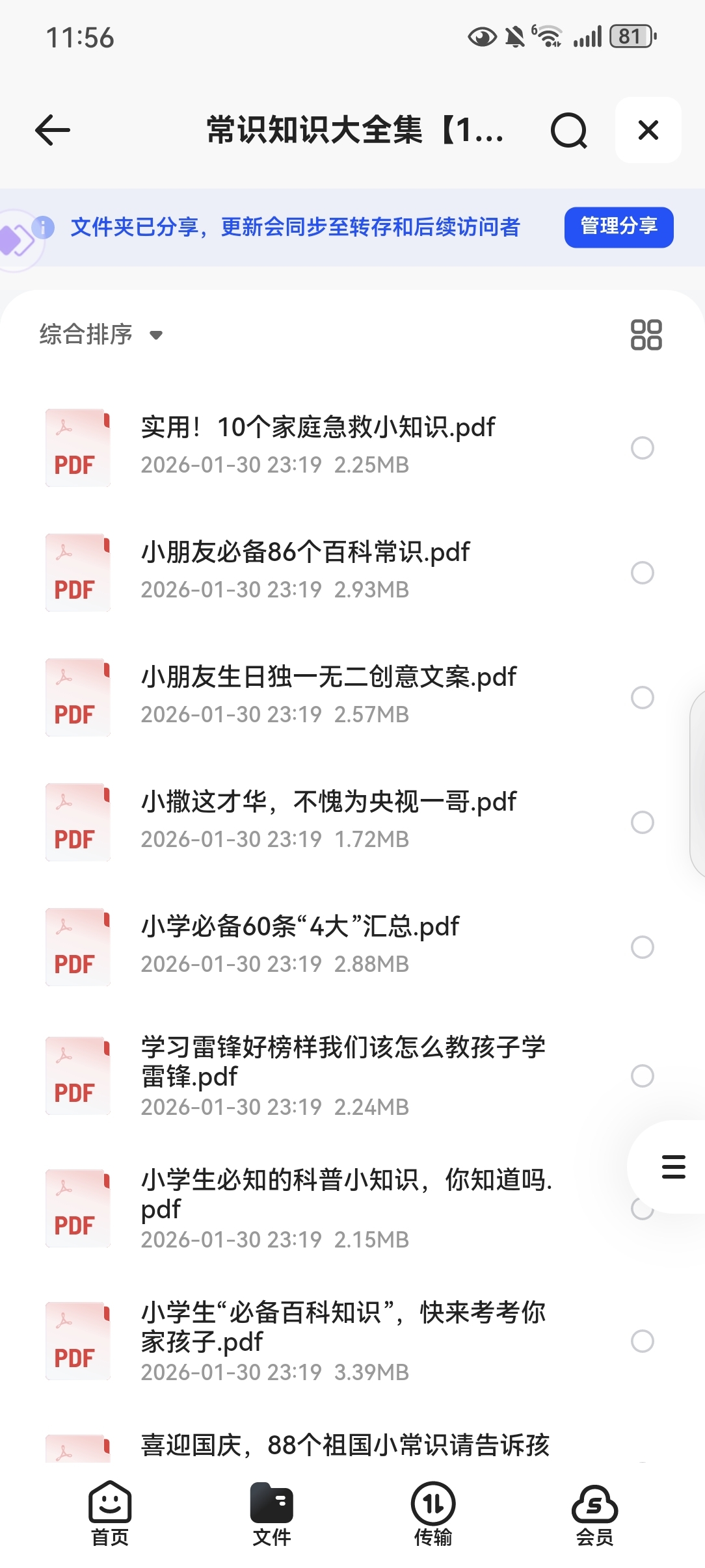Select the checkbox for 学习雷锋好榜样 PDF
705x1568 pixels.
pyautogui.click(x=643, y=1076)
